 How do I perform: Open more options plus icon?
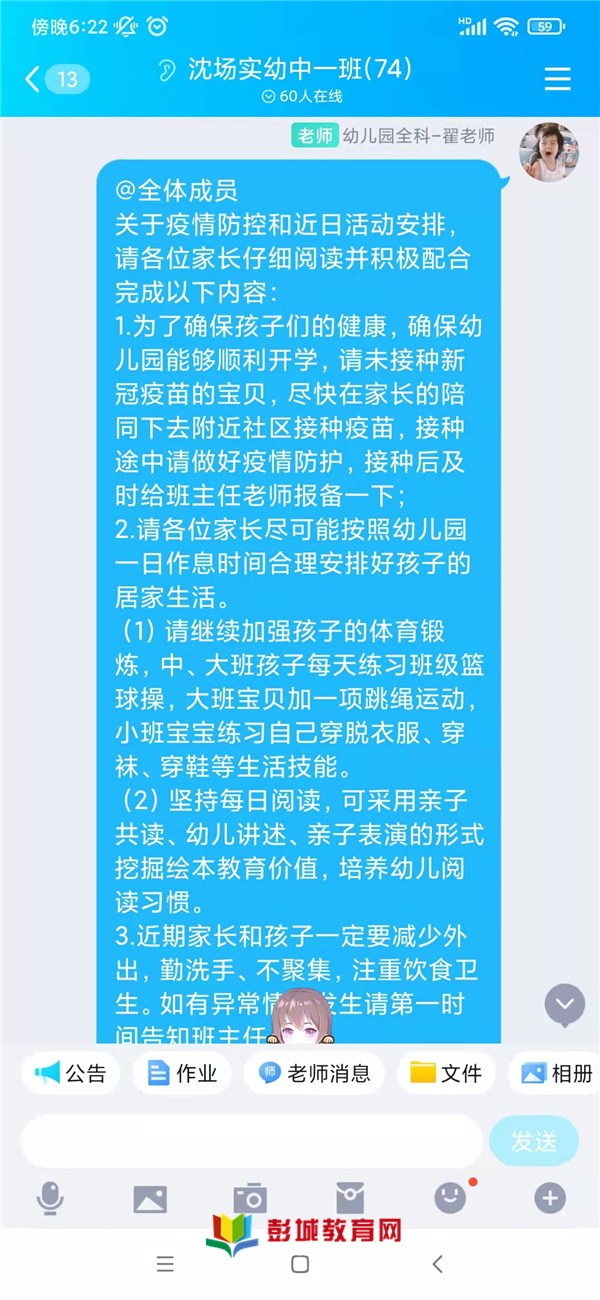(550, 1198)
